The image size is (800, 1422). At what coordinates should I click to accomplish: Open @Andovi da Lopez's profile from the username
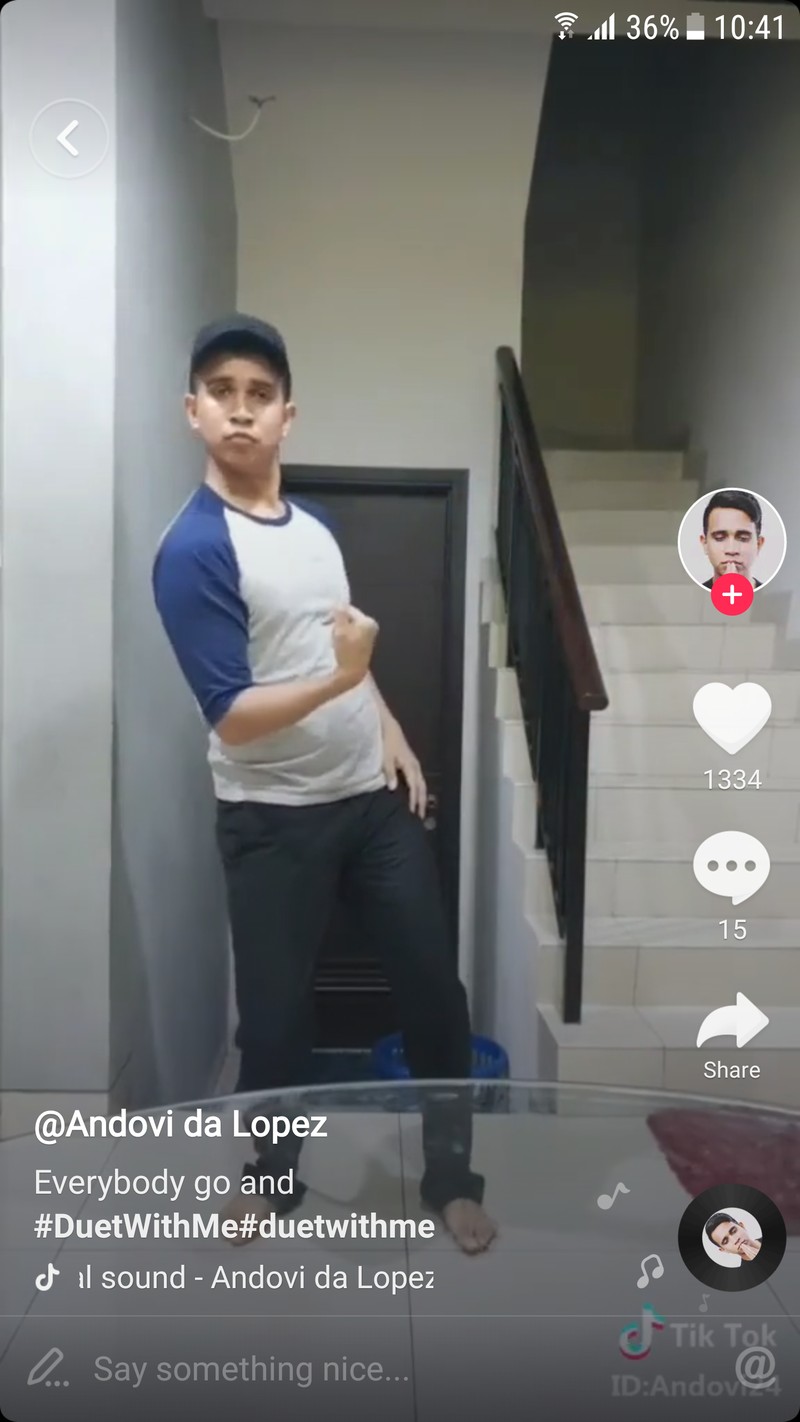[x=181, y=1125]
